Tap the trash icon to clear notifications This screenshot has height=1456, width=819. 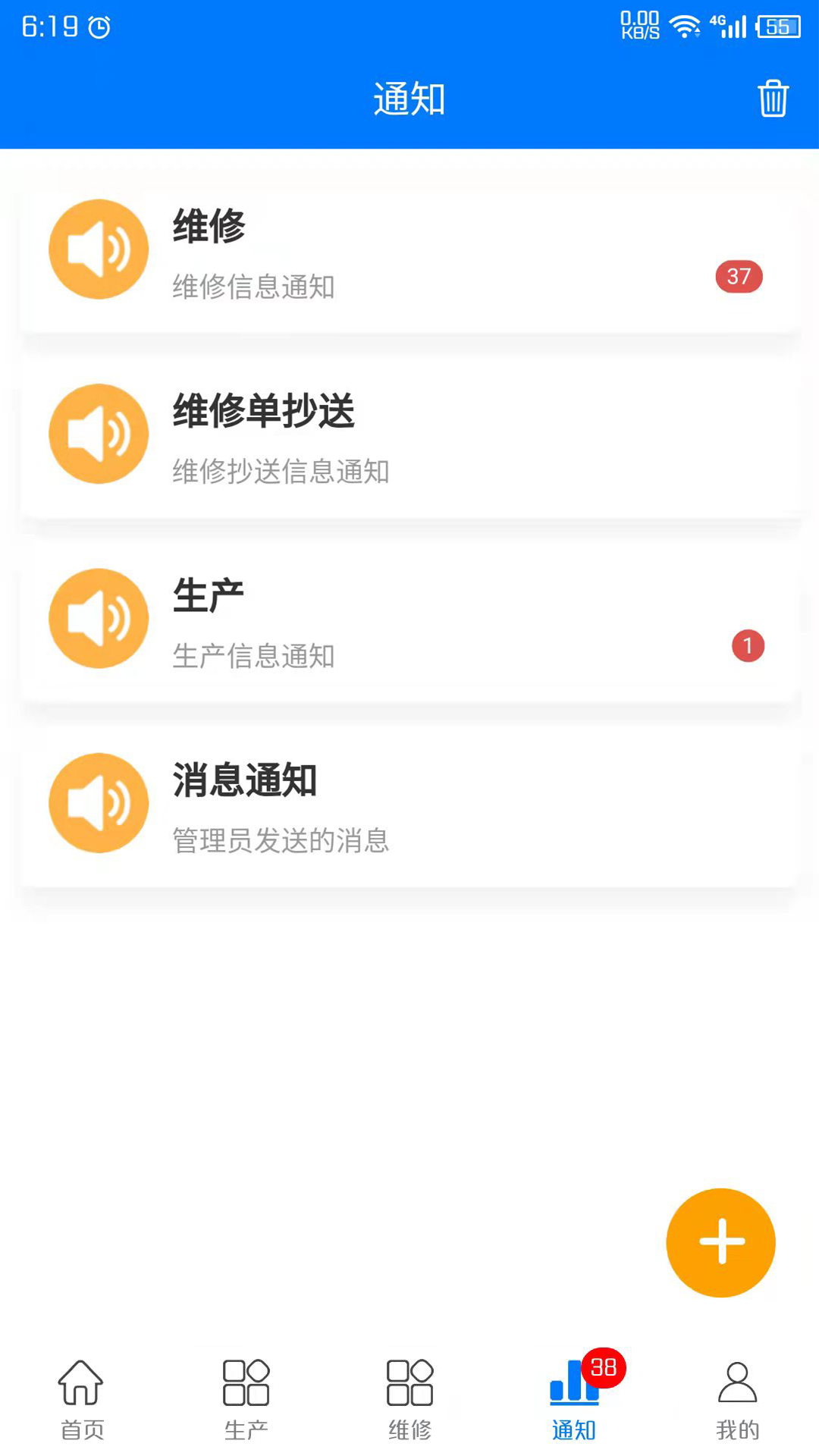[773, 99]
